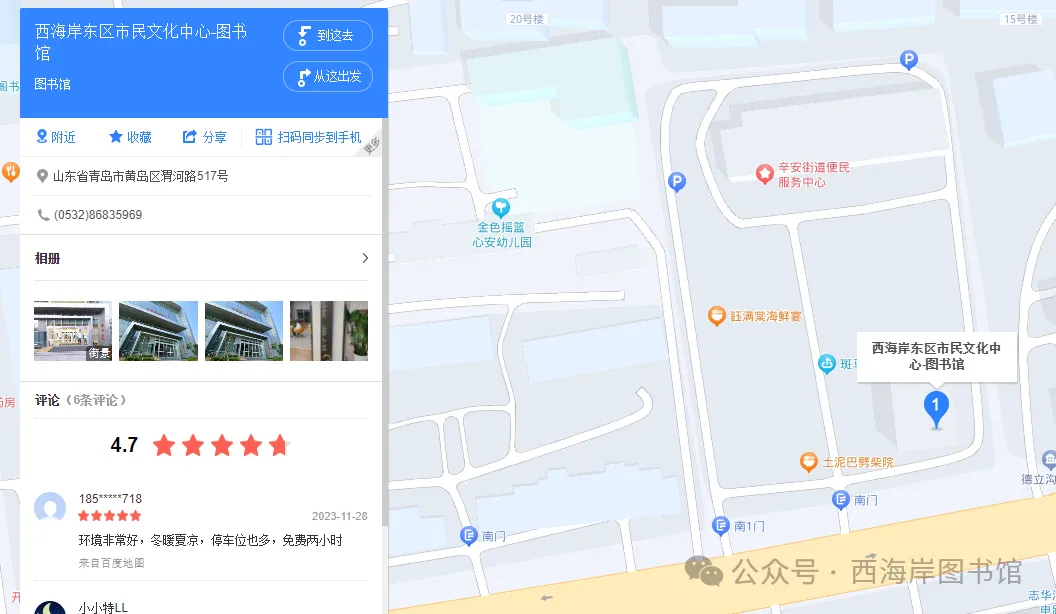Tap 扫码同步到手机
The image size is (1056, 614).
308,137
